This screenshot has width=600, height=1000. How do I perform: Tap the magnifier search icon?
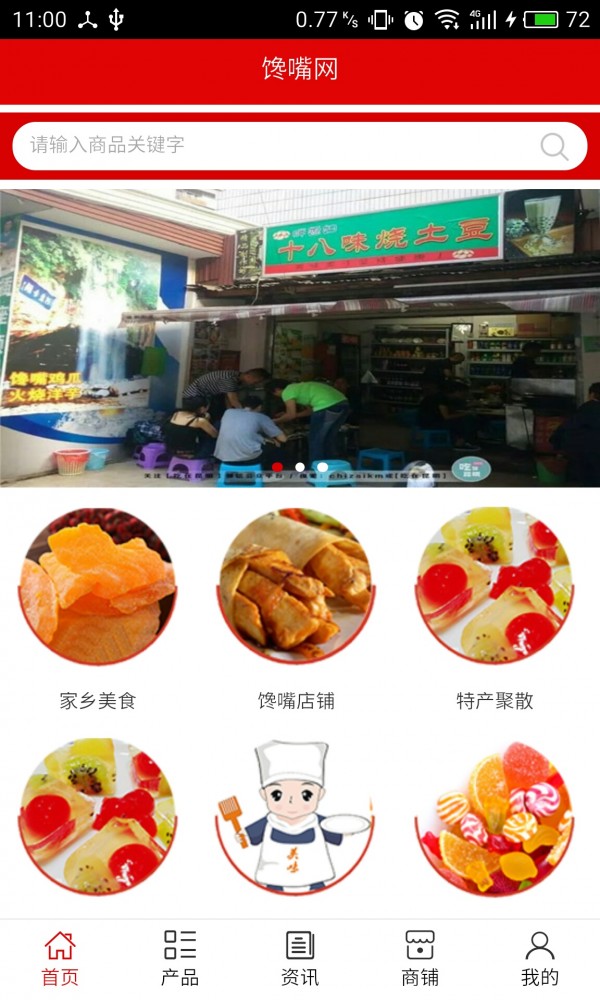click(x=554, y=147)
